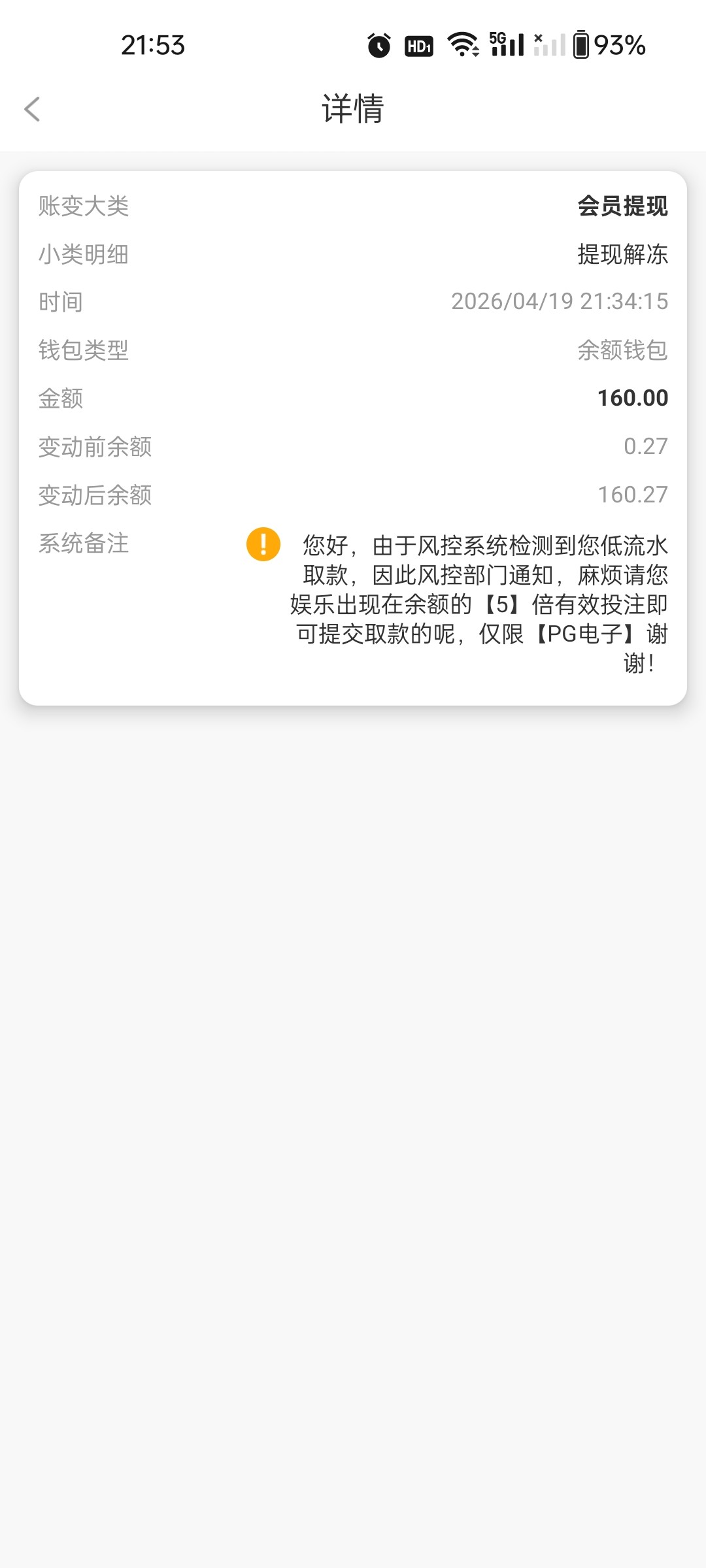
Task: Tap the HD1 indicator in status bar
Action: tap(417, 46)
